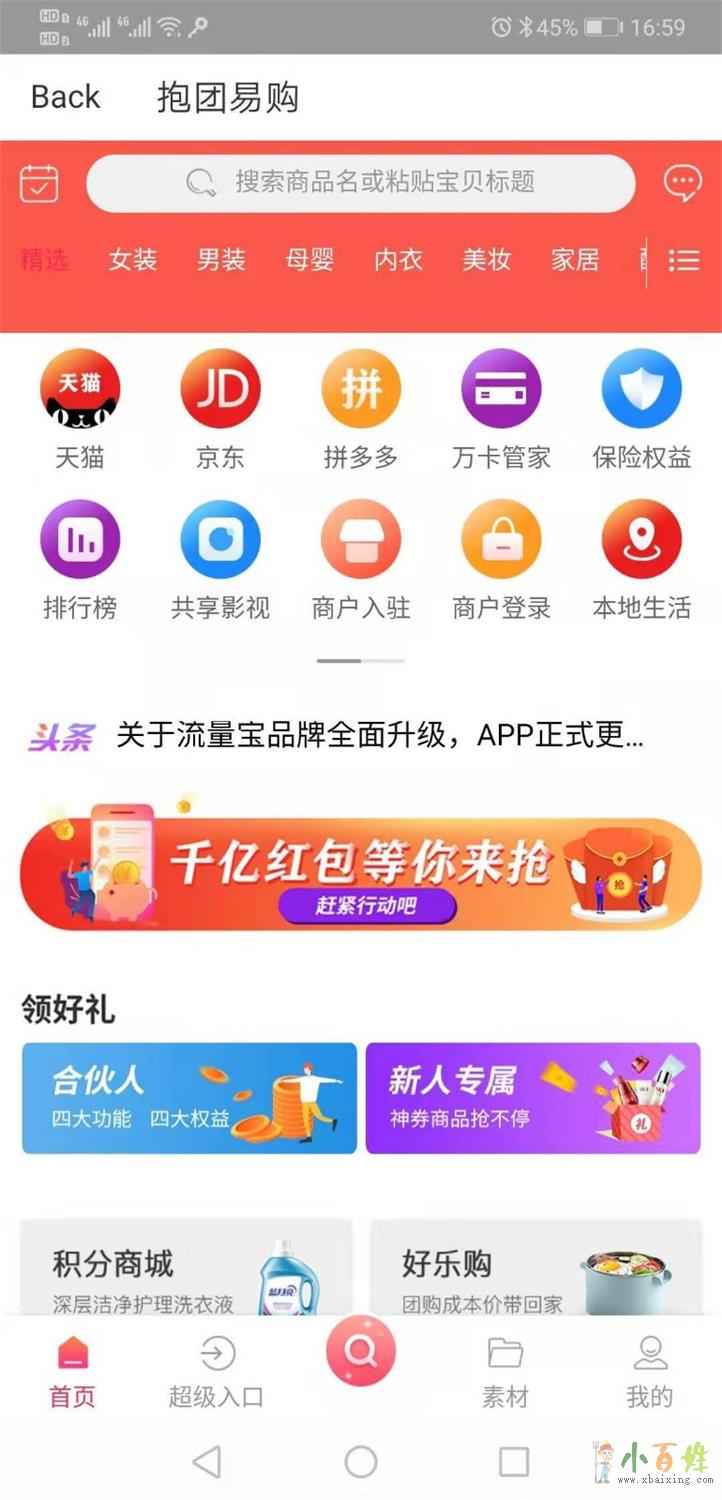
Task: Tap the system home button
Action: pyautogui.click(x=361, y=1462)
